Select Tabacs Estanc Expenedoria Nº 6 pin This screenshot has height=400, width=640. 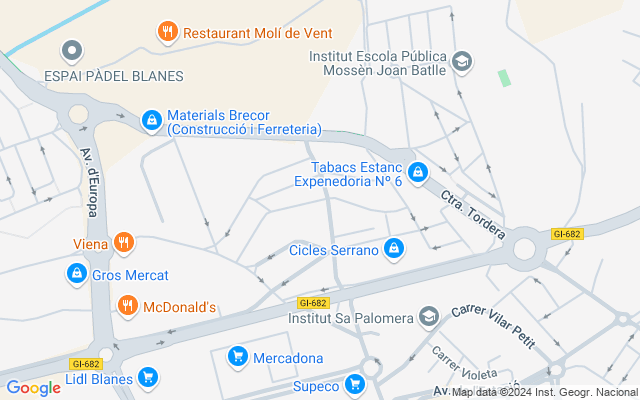tap(418, 173)
